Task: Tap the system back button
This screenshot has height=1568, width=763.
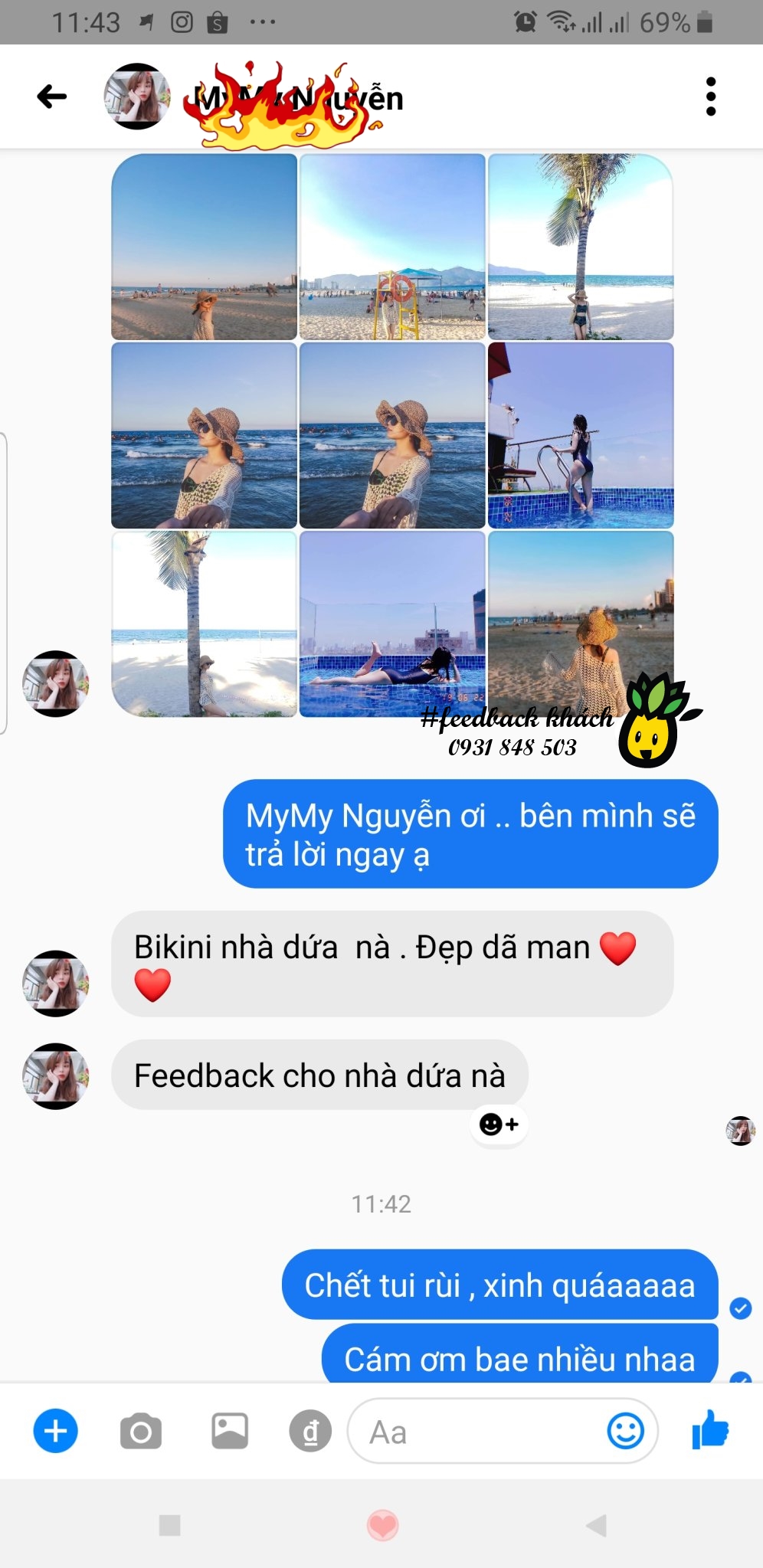Action: [596, 1525]
